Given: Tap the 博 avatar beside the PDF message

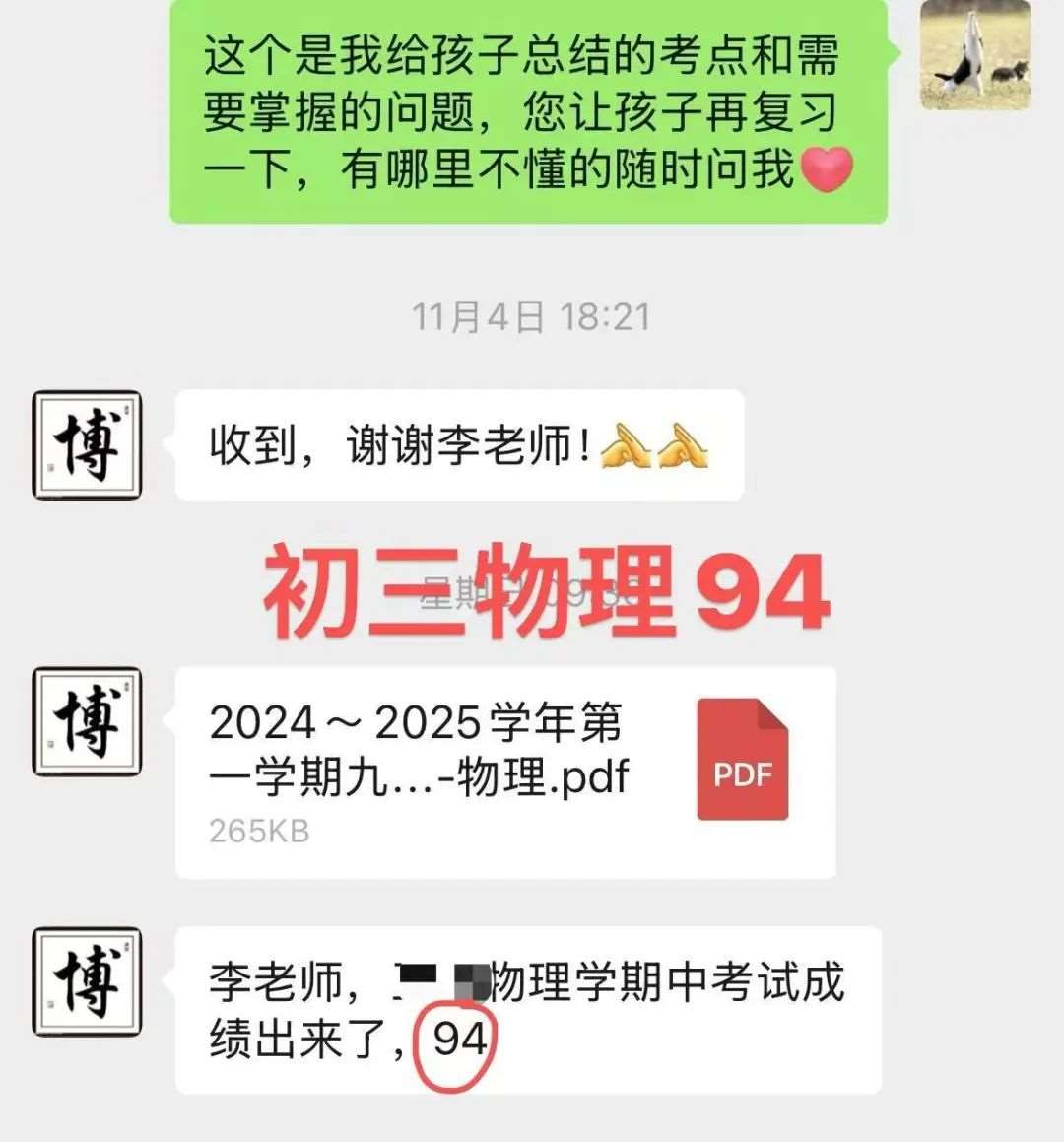Looking at the screenshot, I should (x=87, y=721).
